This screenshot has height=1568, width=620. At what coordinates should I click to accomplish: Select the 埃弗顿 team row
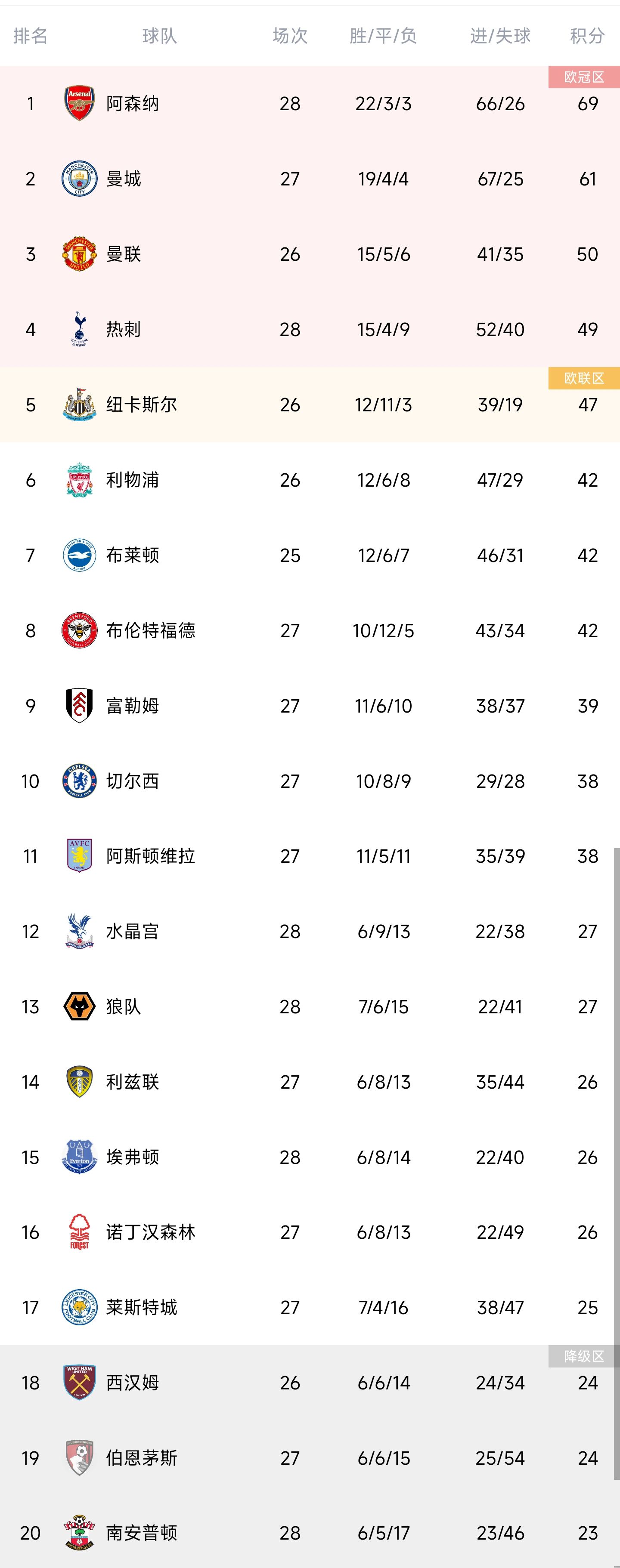click(132, 1157)
